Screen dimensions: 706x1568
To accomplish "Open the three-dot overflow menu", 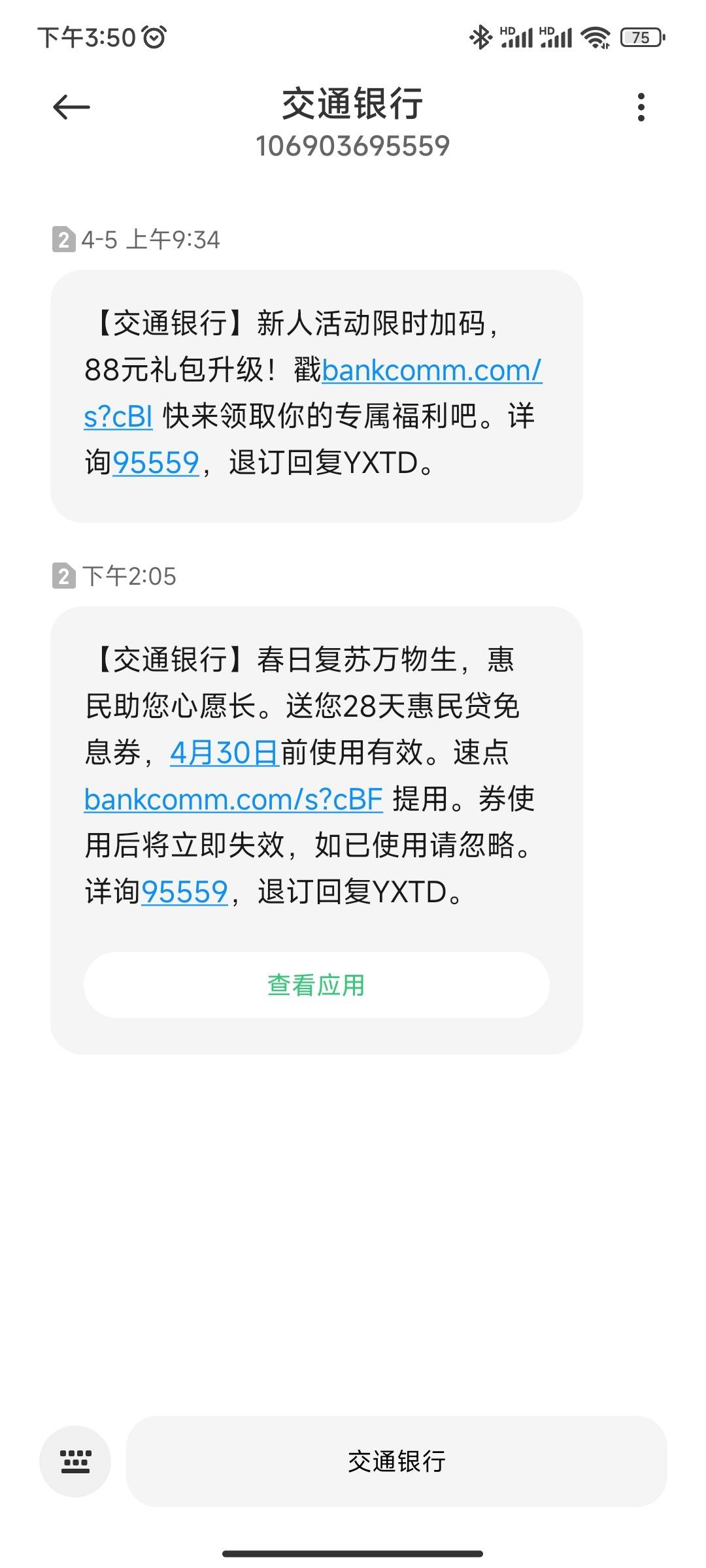I will pos(641,107).
